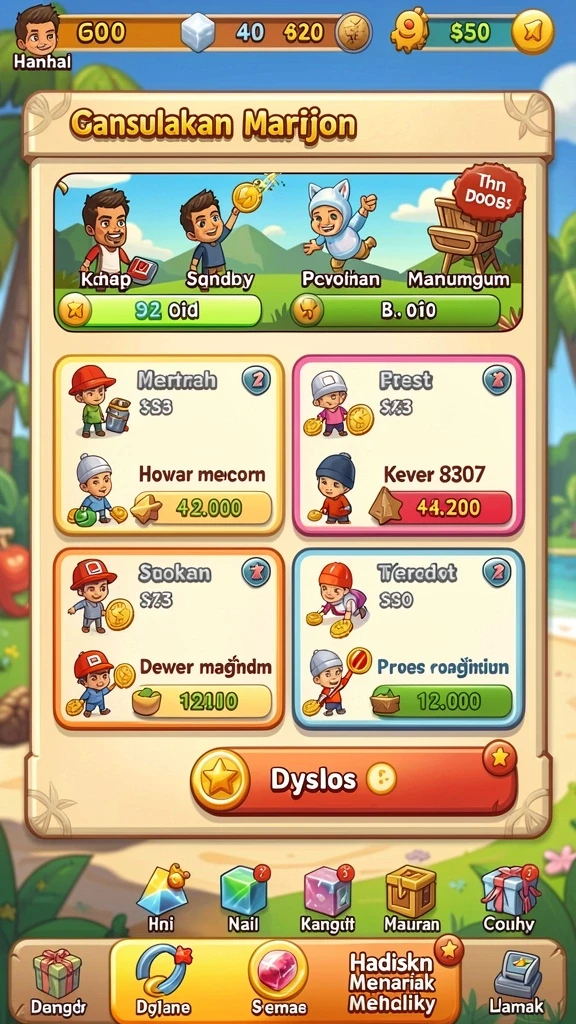Viewport: 576px width, 1024px height.
Task: Open the Hanhal player avatar
Action: tap(36, 29)
